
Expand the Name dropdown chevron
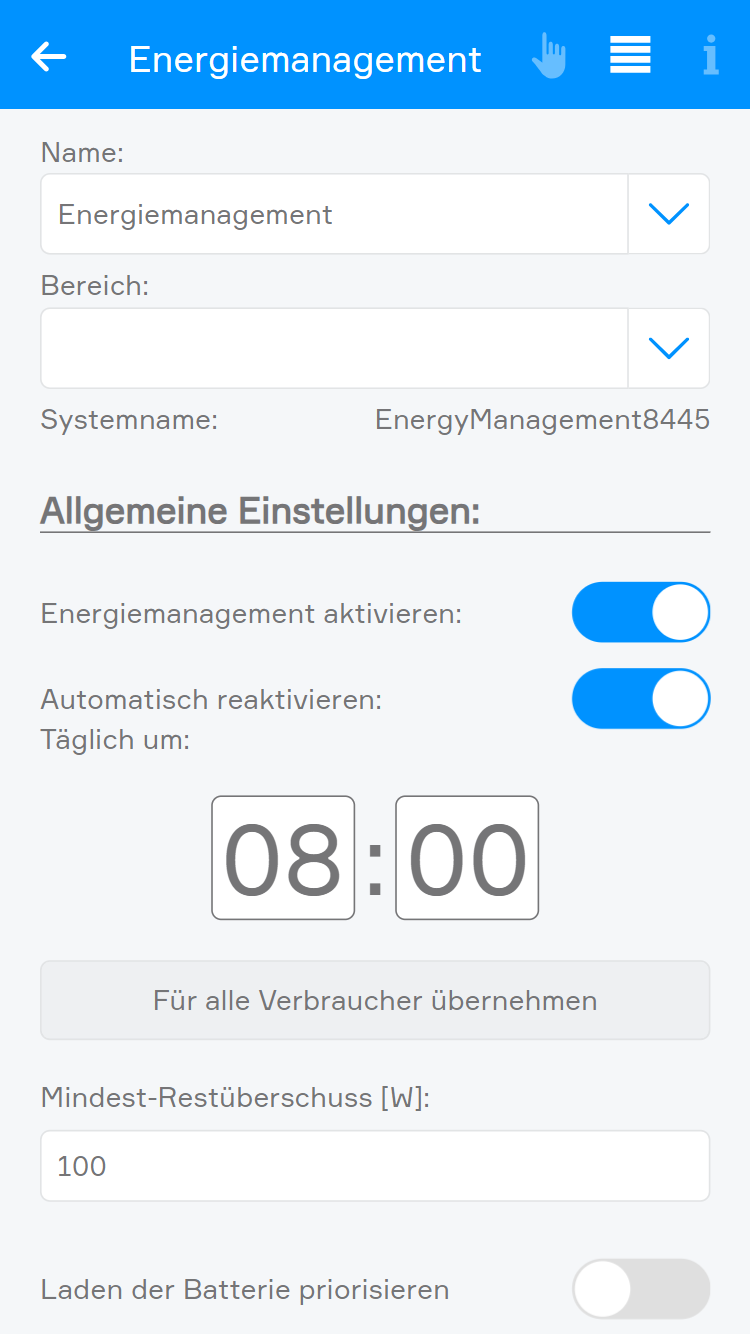(x=668, y=214)
